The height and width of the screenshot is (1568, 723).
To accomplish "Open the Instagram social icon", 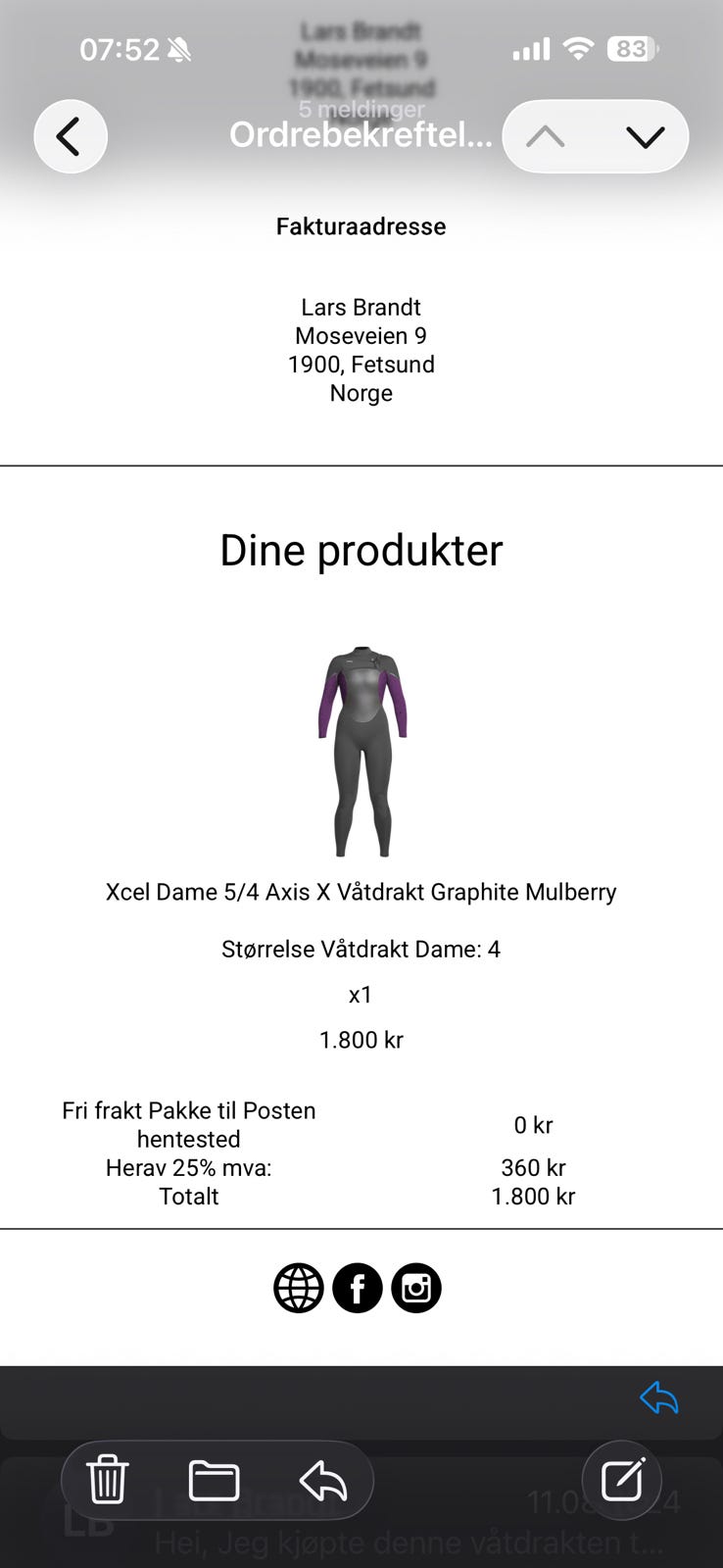I will [416, 1287].
